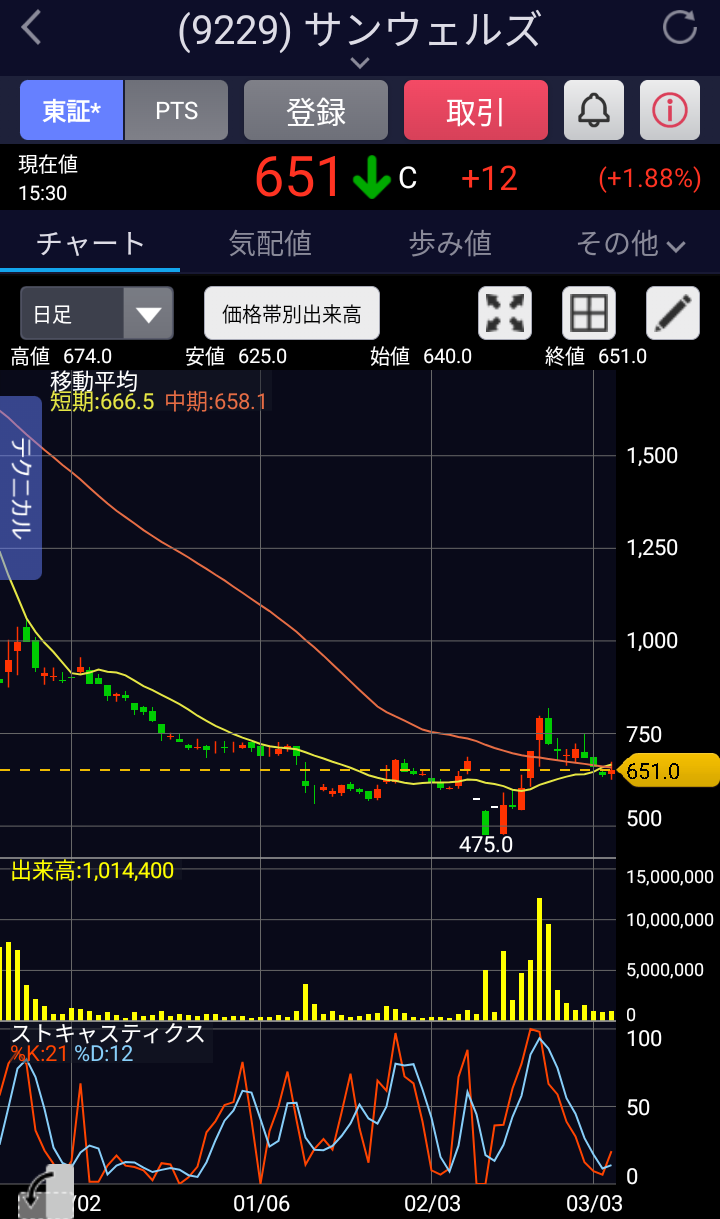
Task: Expand the その他 tab menu
Action: tap(630, 243)
